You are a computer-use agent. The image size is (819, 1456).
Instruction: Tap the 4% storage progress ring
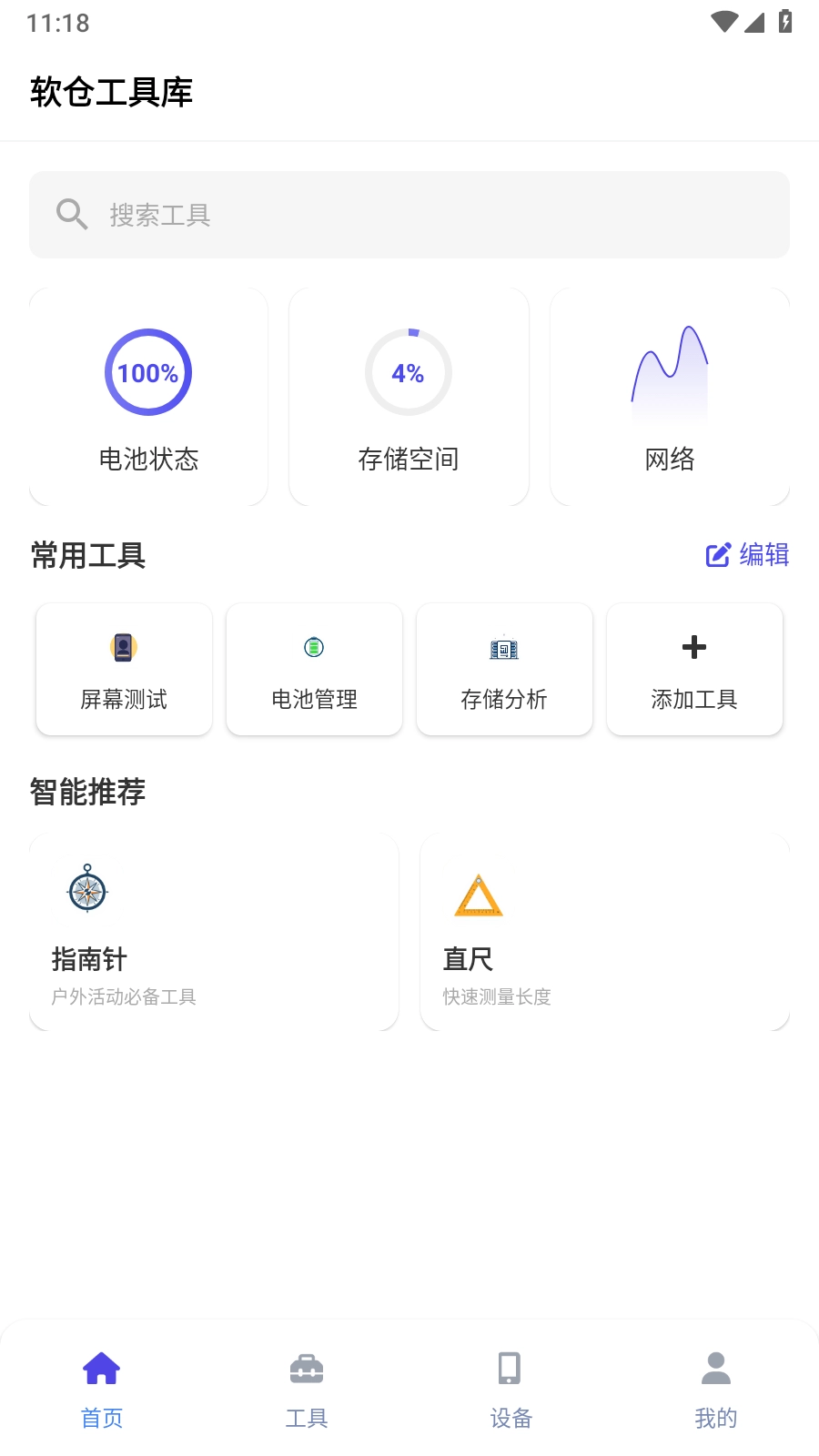point(409,372)
